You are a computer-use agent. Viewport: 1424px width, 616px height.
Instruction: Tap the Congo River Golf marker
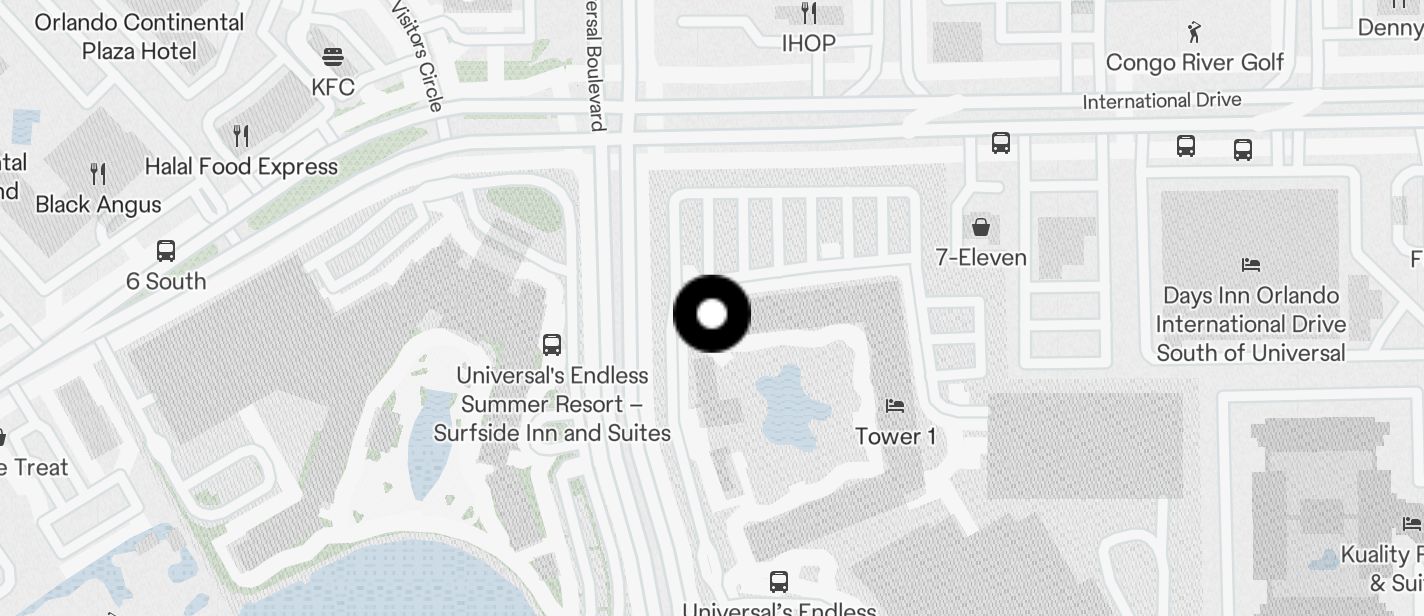point(1194,32)
